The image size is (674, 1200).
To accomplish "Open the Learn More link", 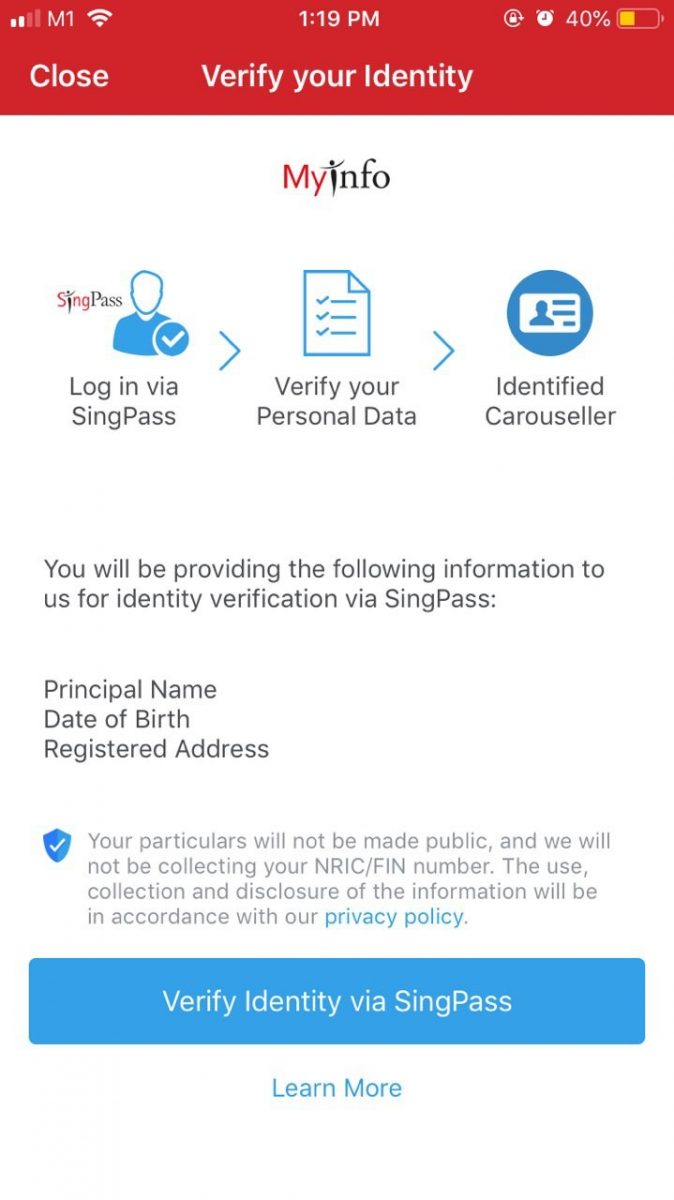I will point(337,1088).
